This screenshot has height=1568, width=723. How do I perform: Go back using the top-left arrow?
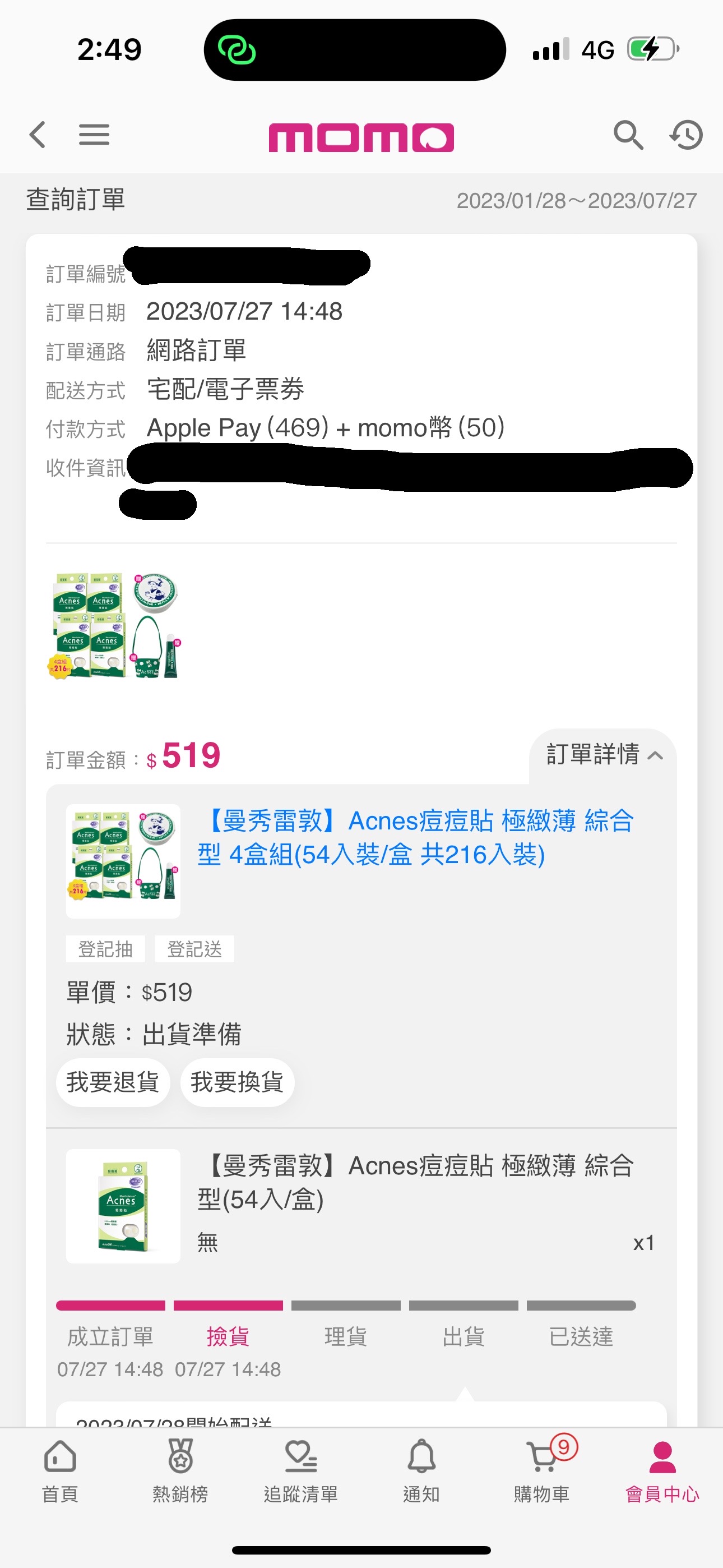click(x=38, y=135)
